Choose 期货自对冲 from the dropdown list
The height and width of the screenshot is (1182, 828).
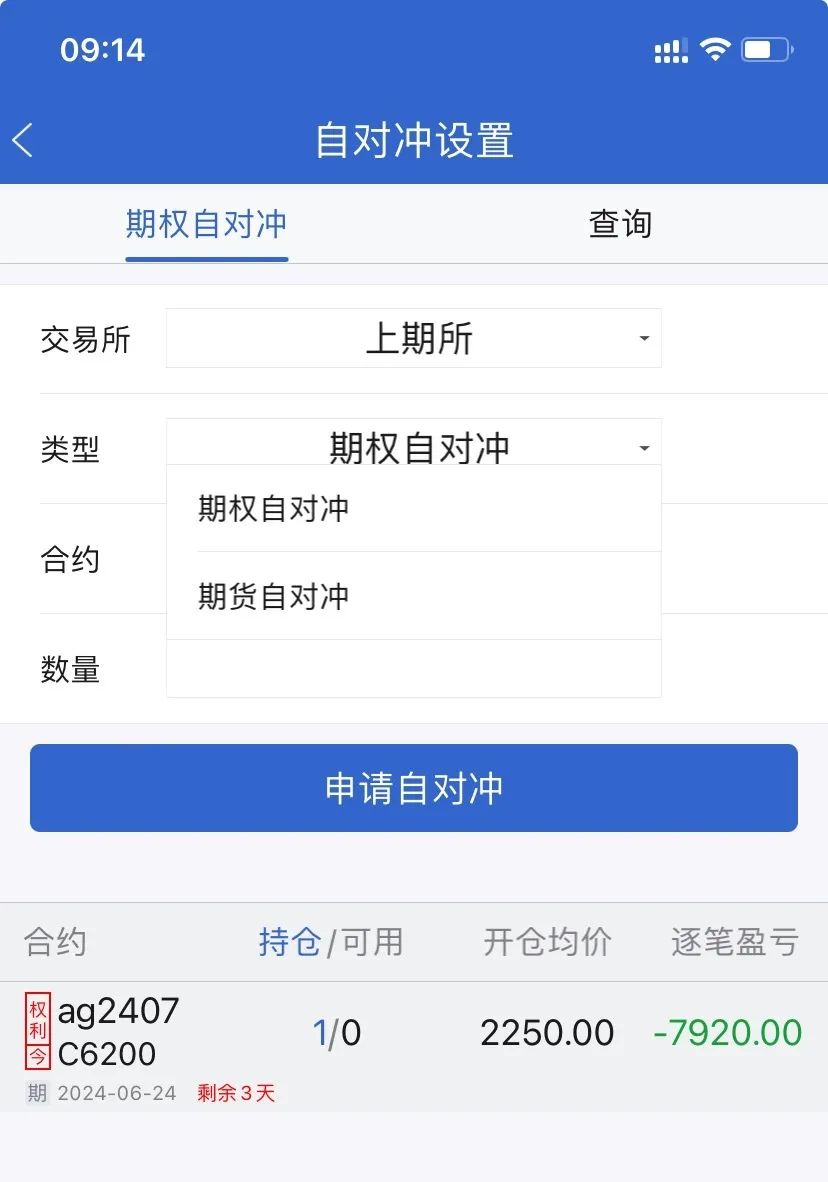413,597
